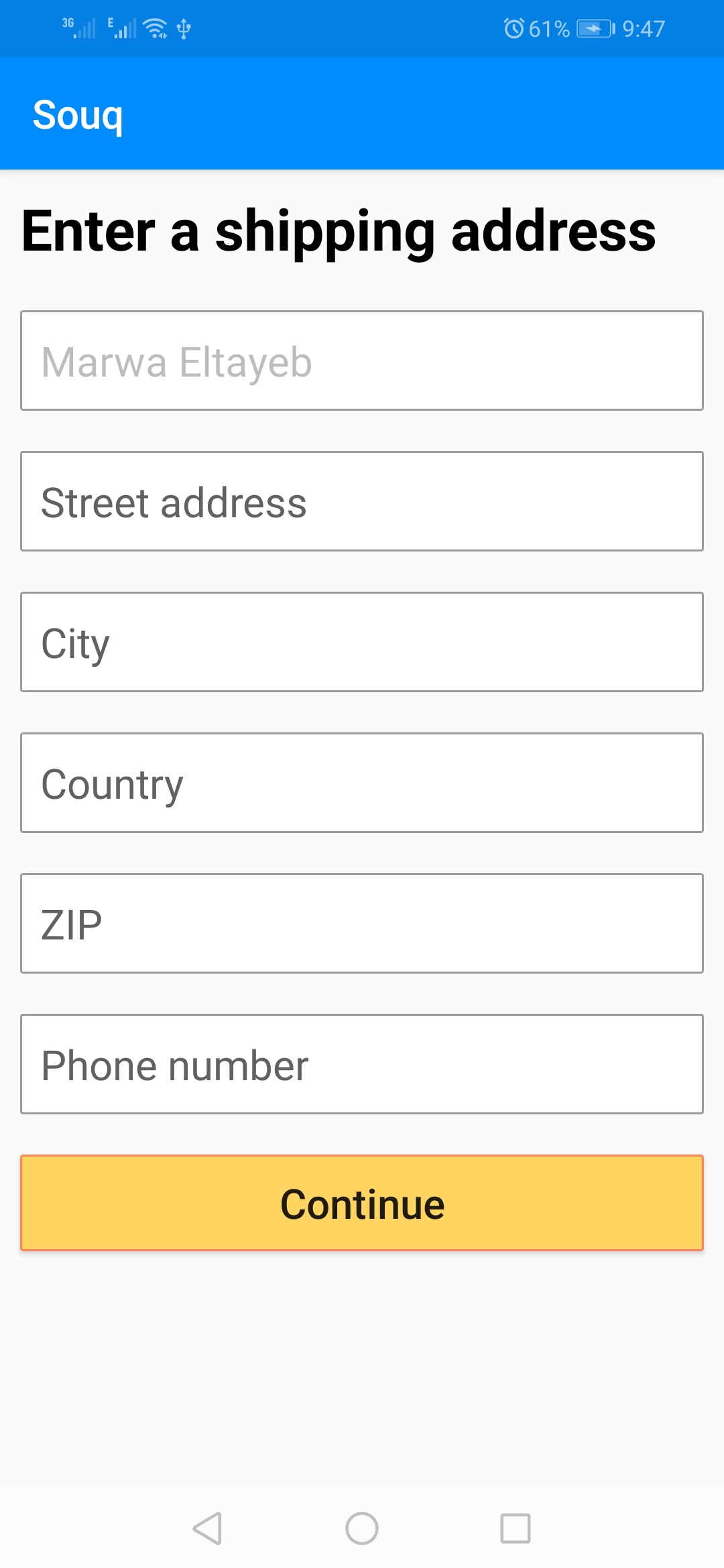Tap the Continue button
724x1568 pixels.
(x=362, y=1203)
